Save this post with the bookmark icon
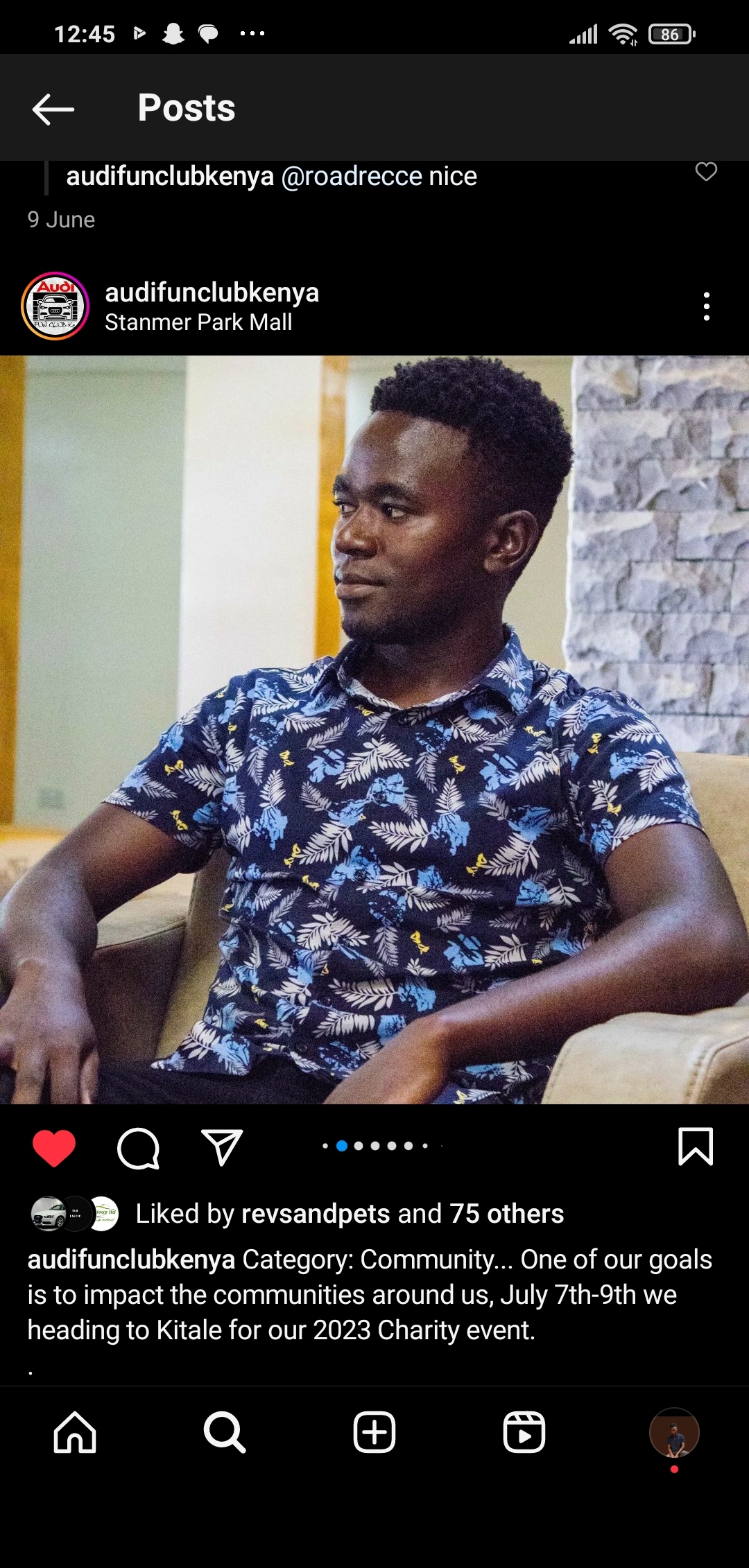Screen dimensions: 749x1568 (x=695, y=1147)
